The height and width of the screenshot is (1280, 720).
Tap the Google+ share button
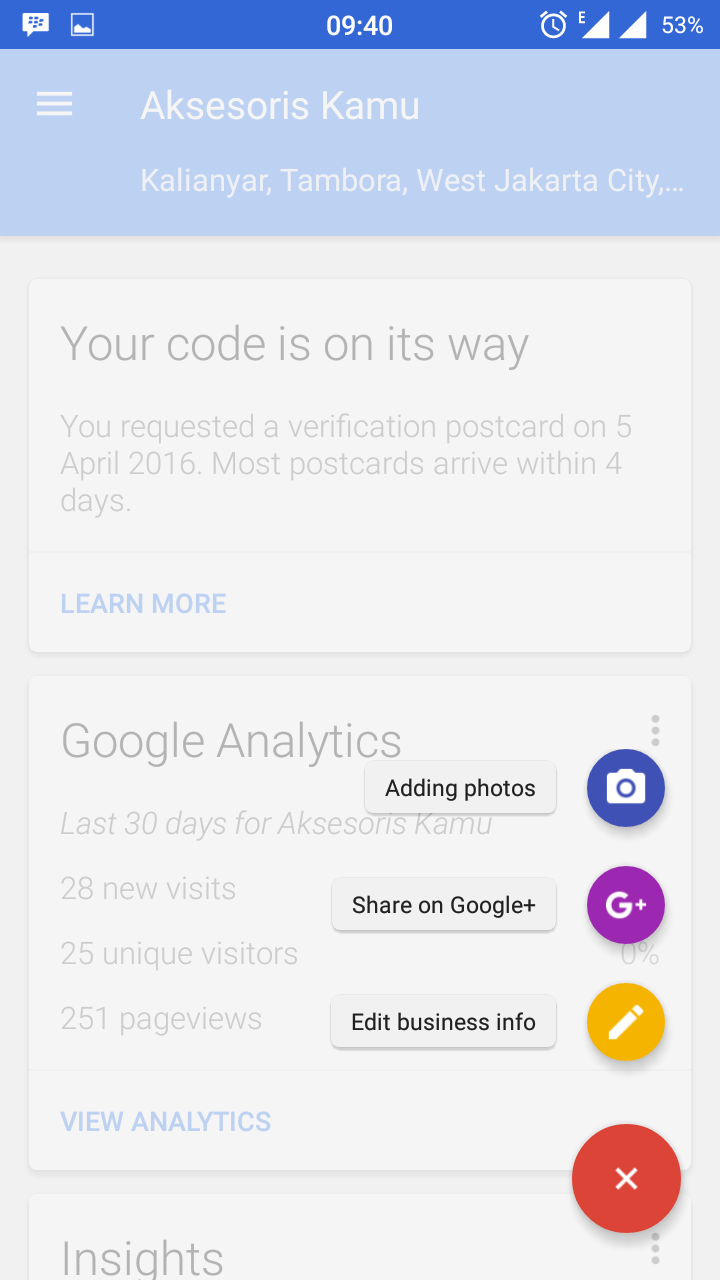(626, 905)
